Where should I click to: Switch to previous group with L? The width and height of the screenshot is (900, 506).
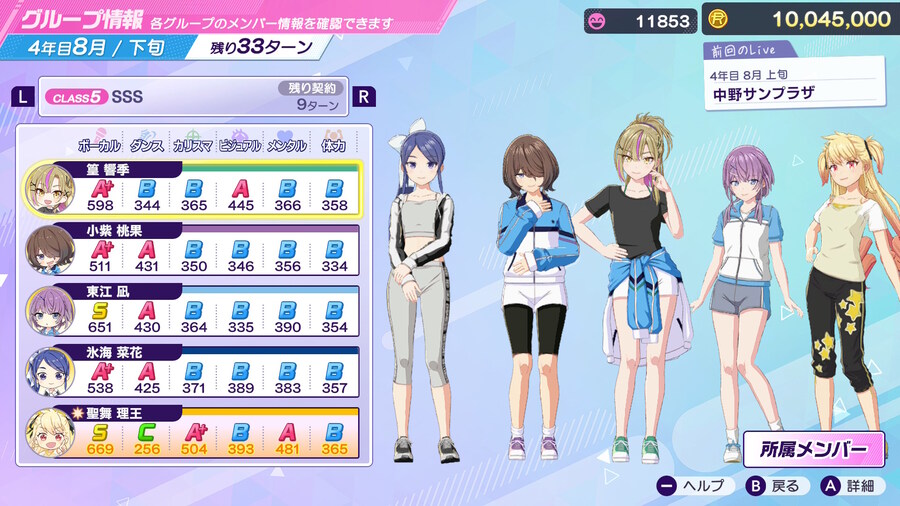(23, 97)
